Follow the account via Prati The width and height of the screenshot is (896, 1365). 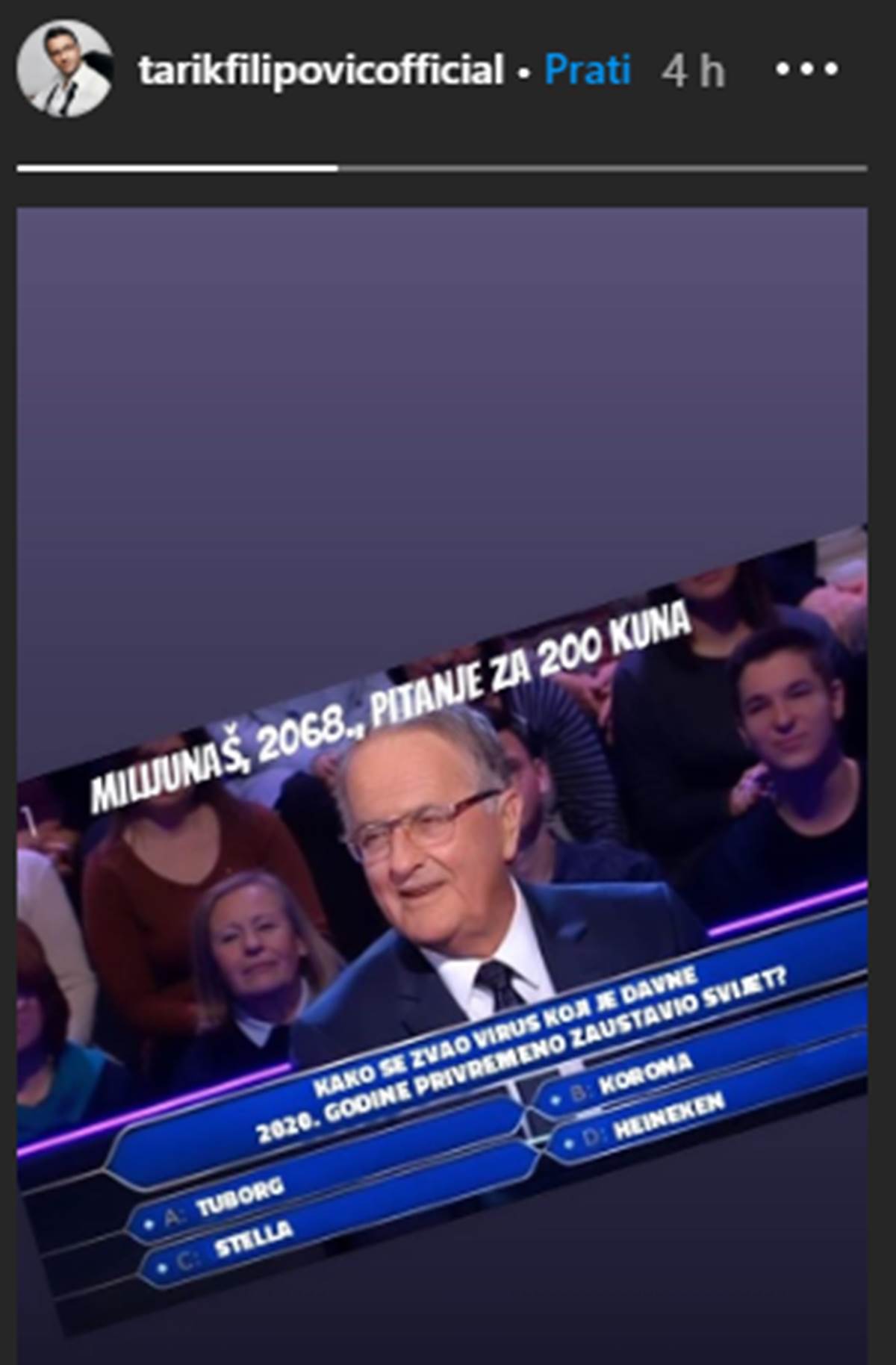pyautogui.click(x=587, y=70)
